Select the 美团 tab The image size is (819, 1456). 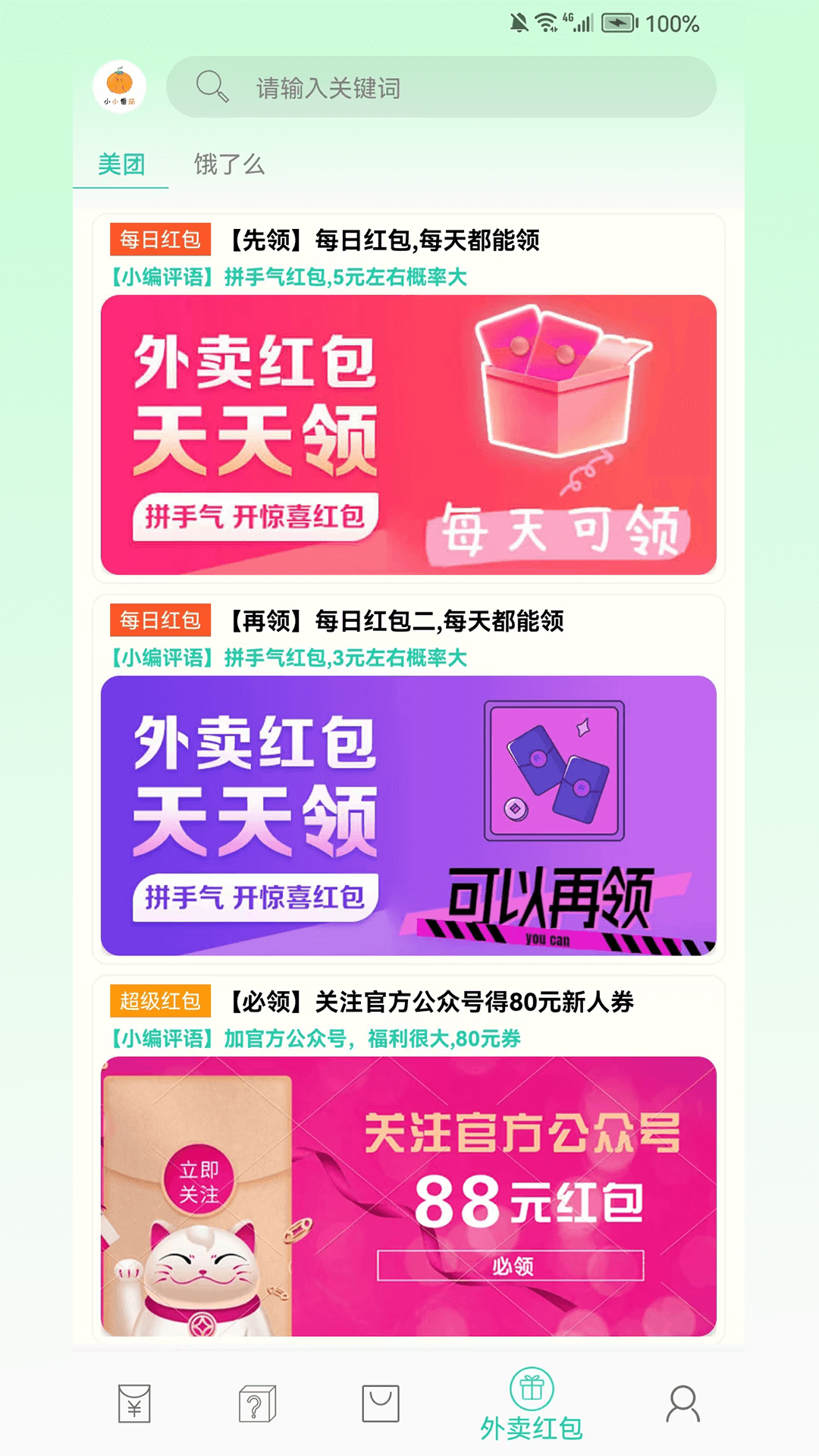coord(121,165)
